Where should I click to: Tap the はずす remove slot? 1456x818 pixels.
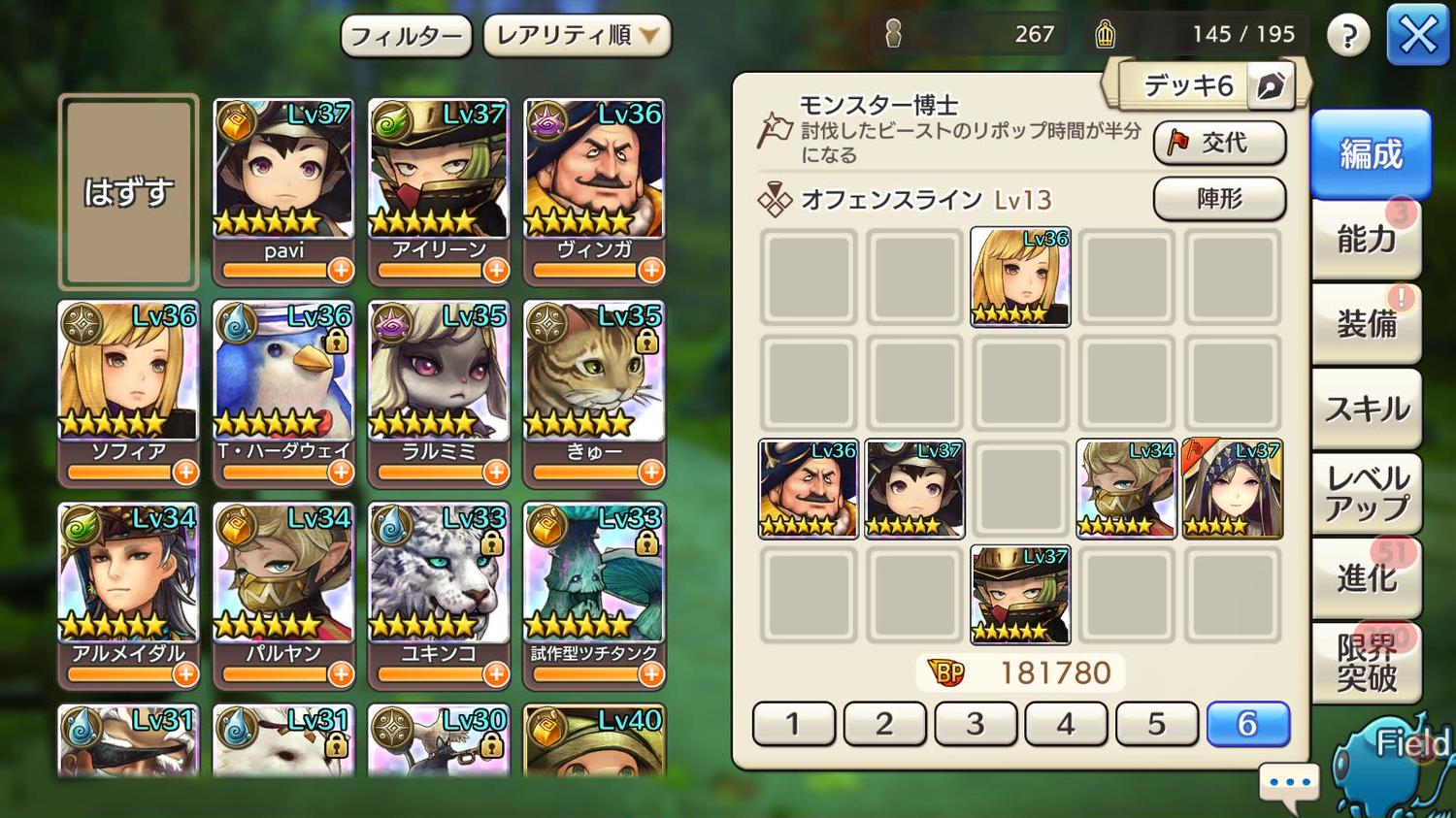pyautogui.click(x=128, y=192)
